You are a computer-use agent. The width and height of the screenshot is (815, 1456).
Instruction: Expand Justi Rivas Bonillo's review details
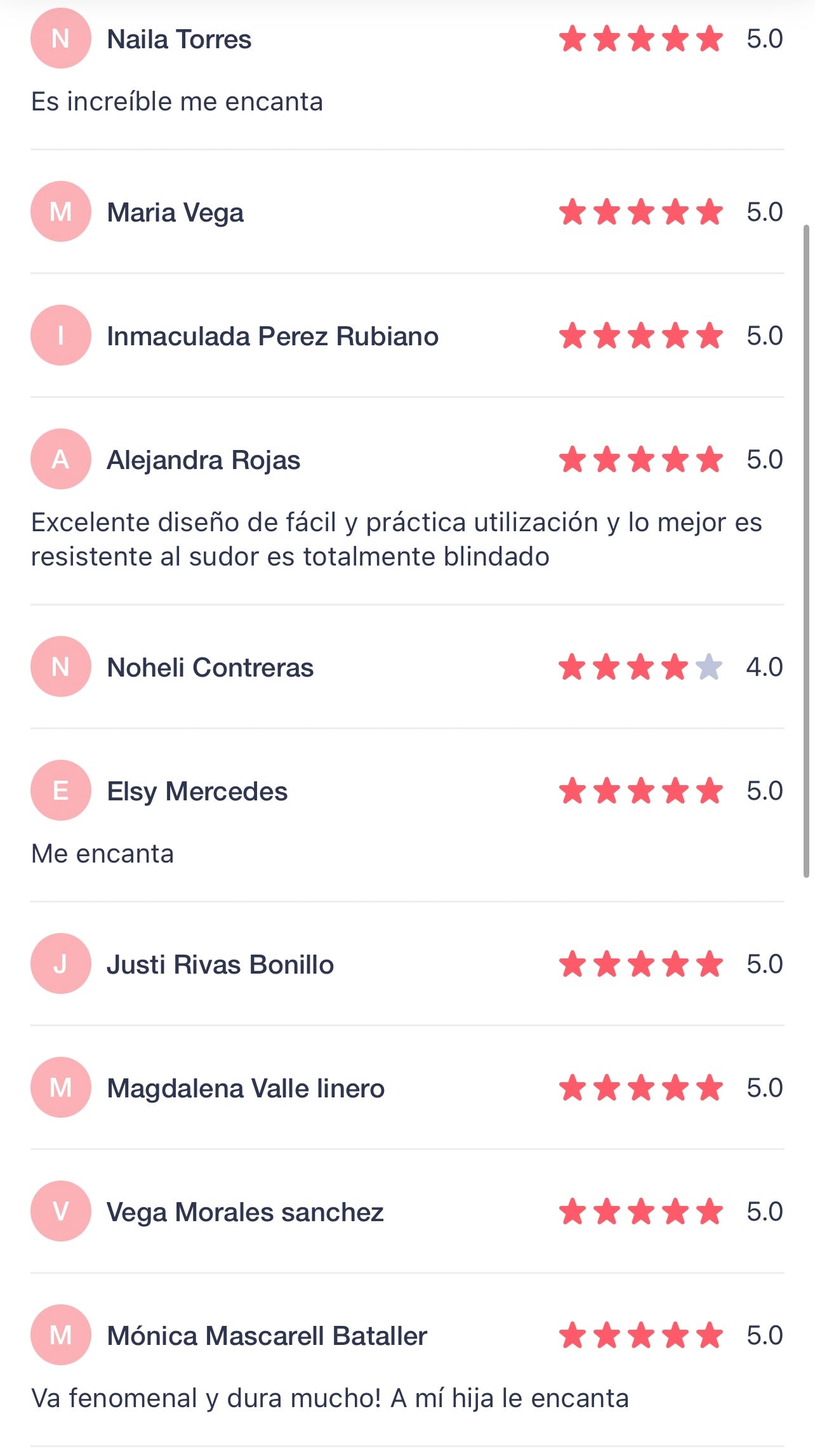coord(406,964)
